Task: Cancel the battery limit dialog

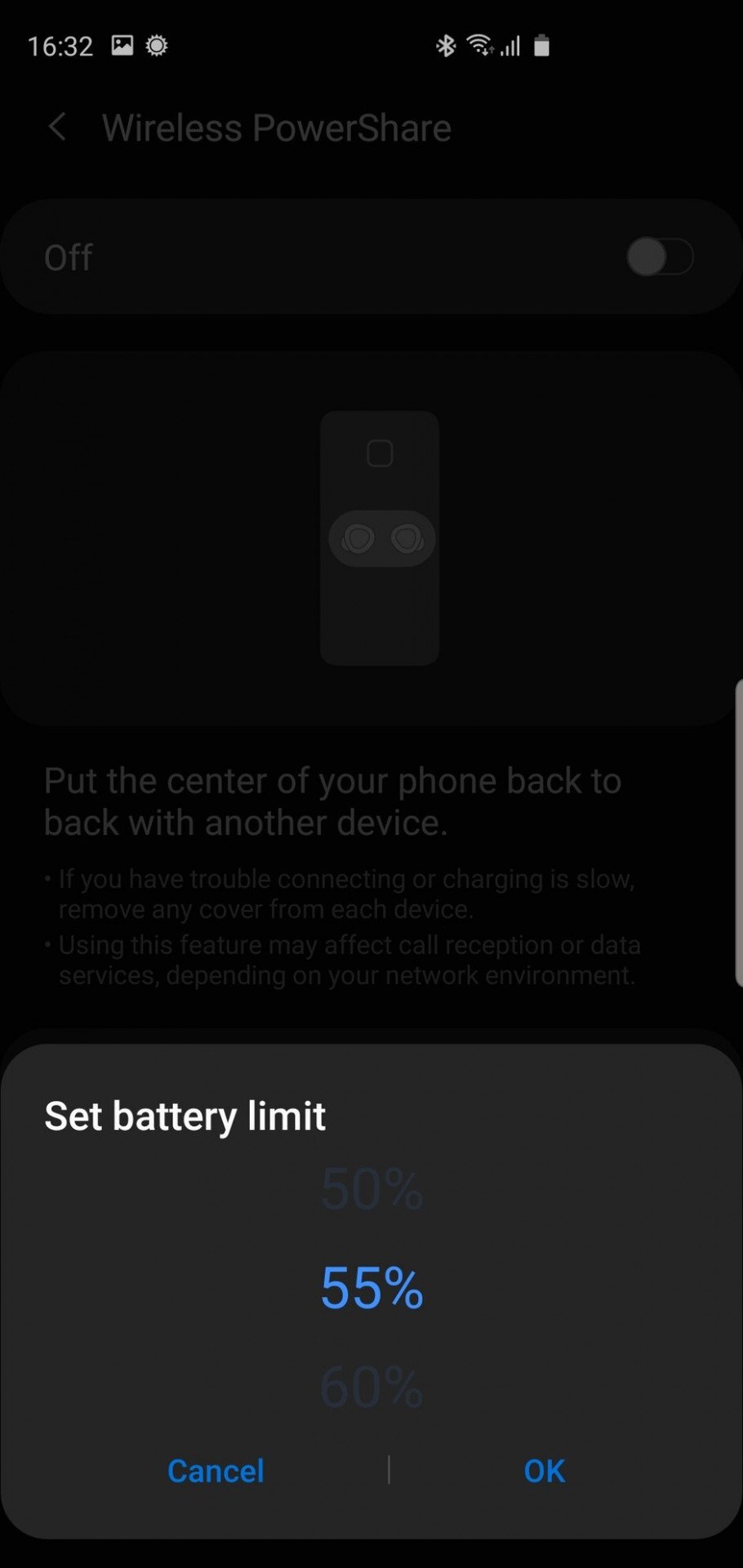Action: tap(216, 1471)
